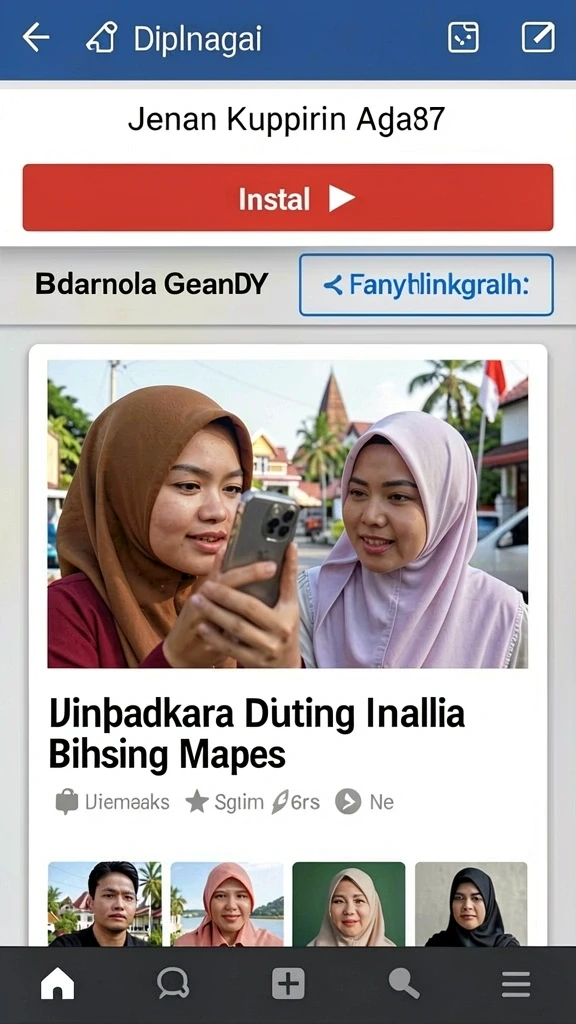Open the chat bubble tab
The width and height of the screenshot is (576, 1024).
tap(173, 984)
